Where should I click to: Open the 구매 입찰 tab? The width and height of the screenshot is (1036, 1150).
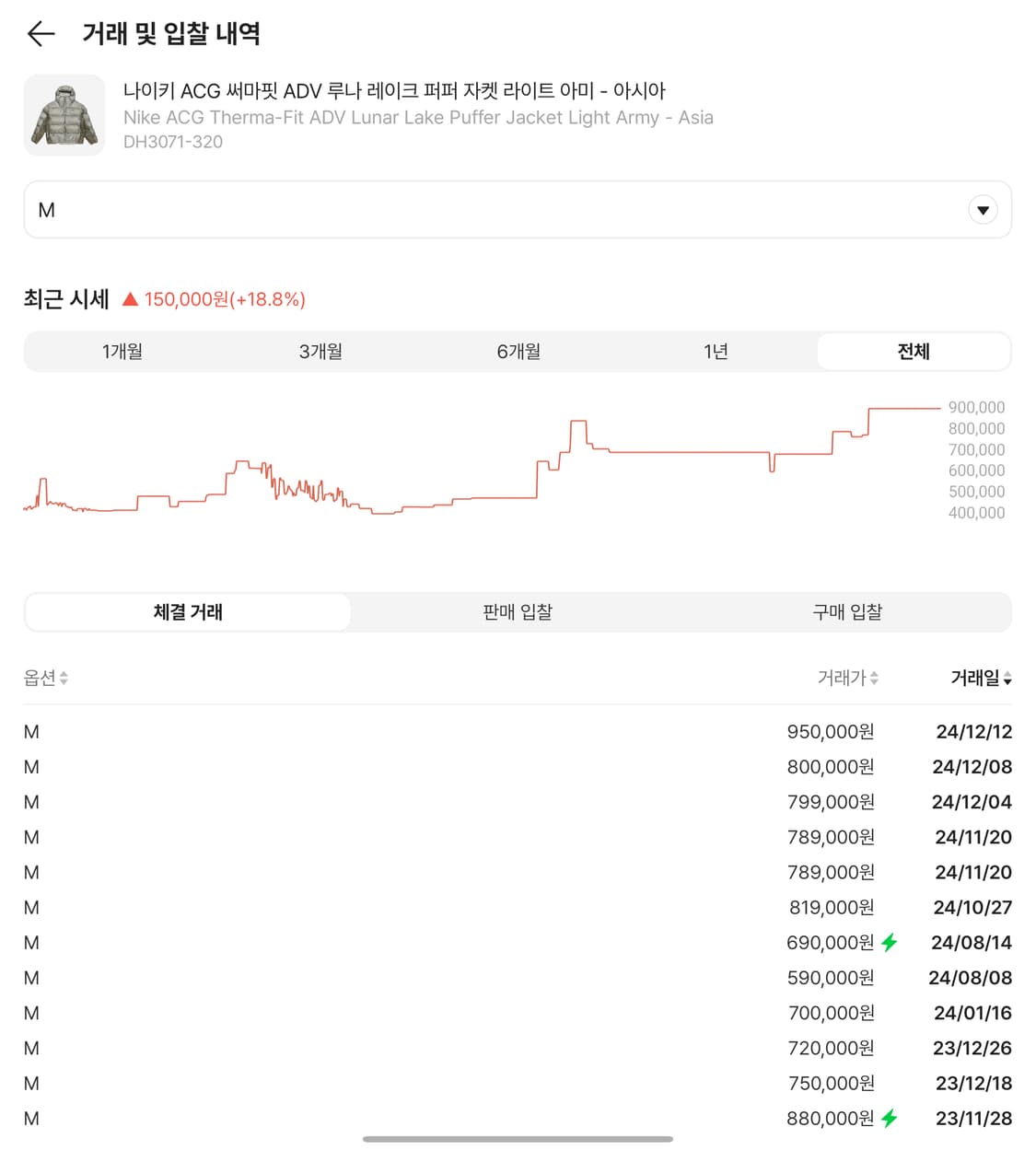[x=847, y=611]
